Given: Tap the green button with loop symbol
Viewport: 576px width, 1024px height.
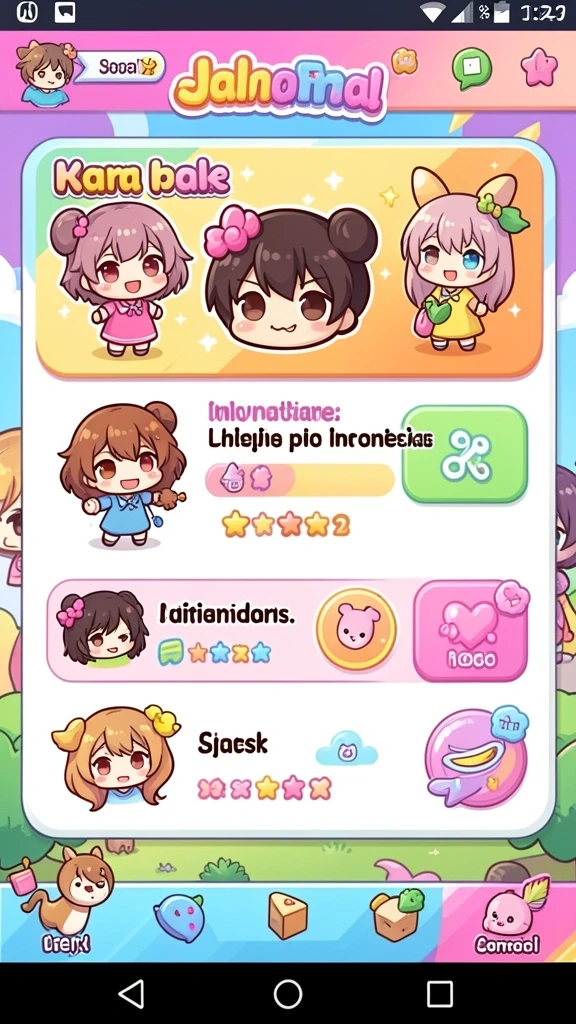Looking at the screenshot, I should click(464, 454).
